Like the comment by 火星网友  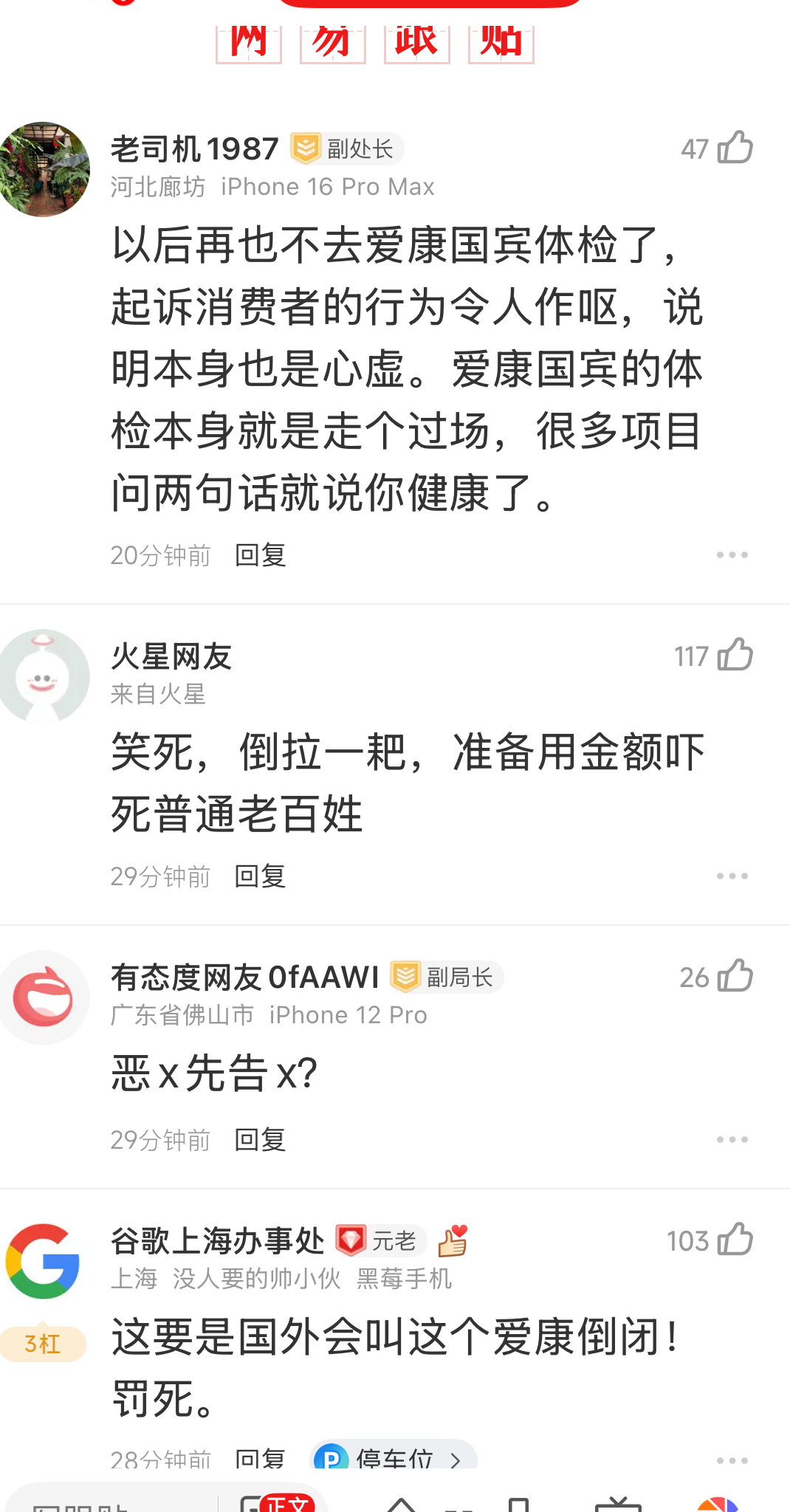click(735, 655)
